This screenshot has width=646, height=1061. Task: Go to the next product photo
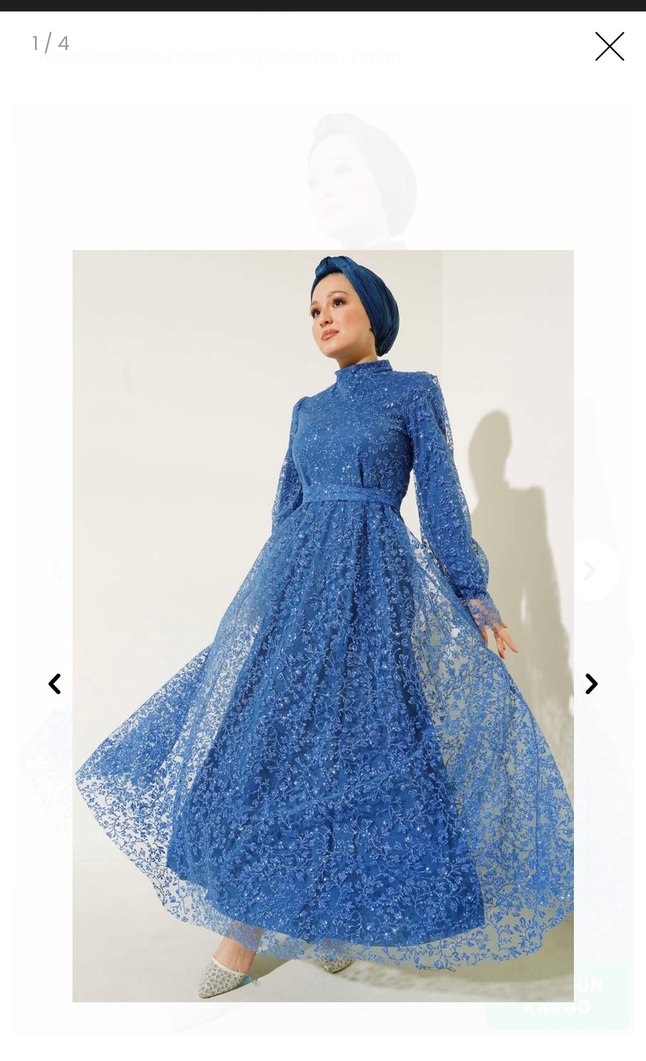click(x=591, y=684)
